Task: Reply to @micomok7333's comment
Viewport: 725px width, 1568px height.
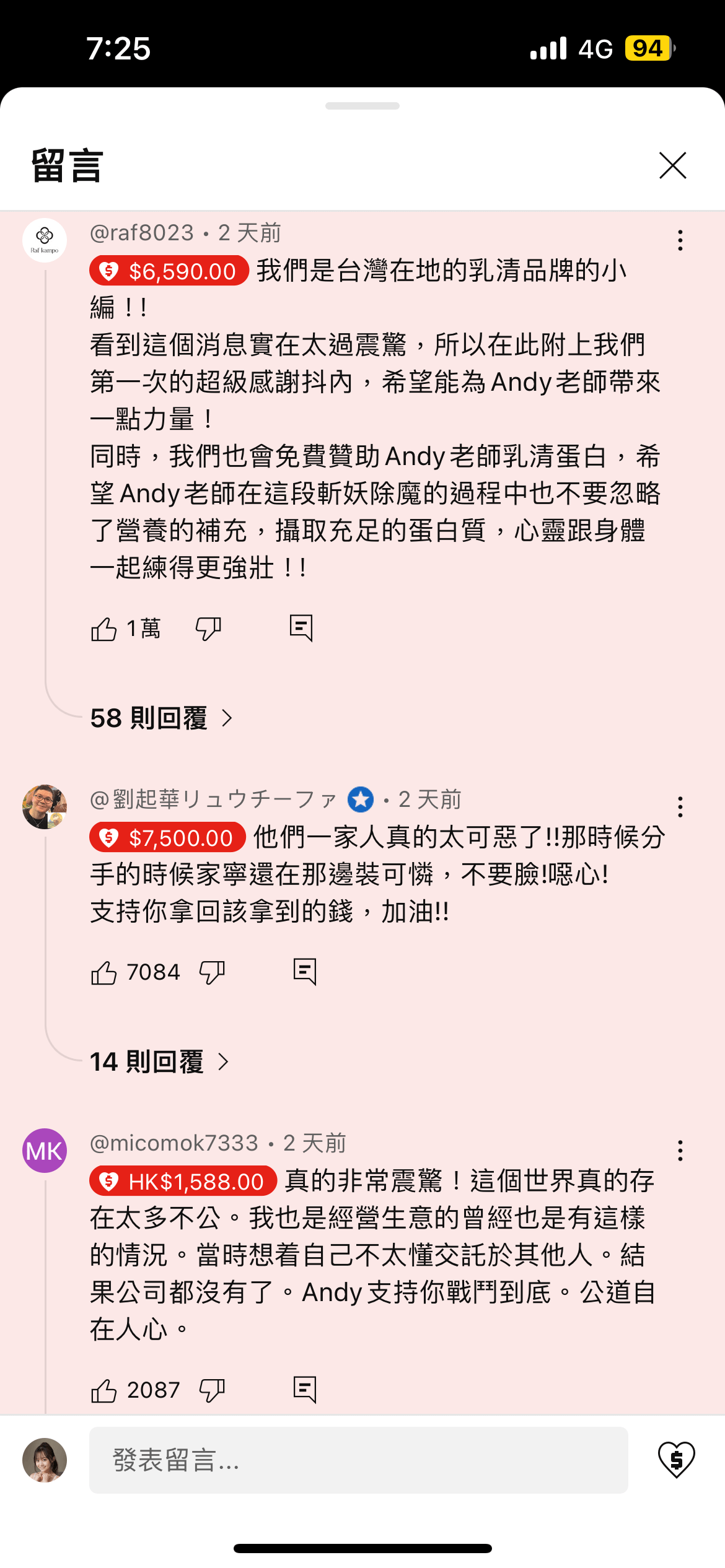Action: click(x=304, y=1390)
